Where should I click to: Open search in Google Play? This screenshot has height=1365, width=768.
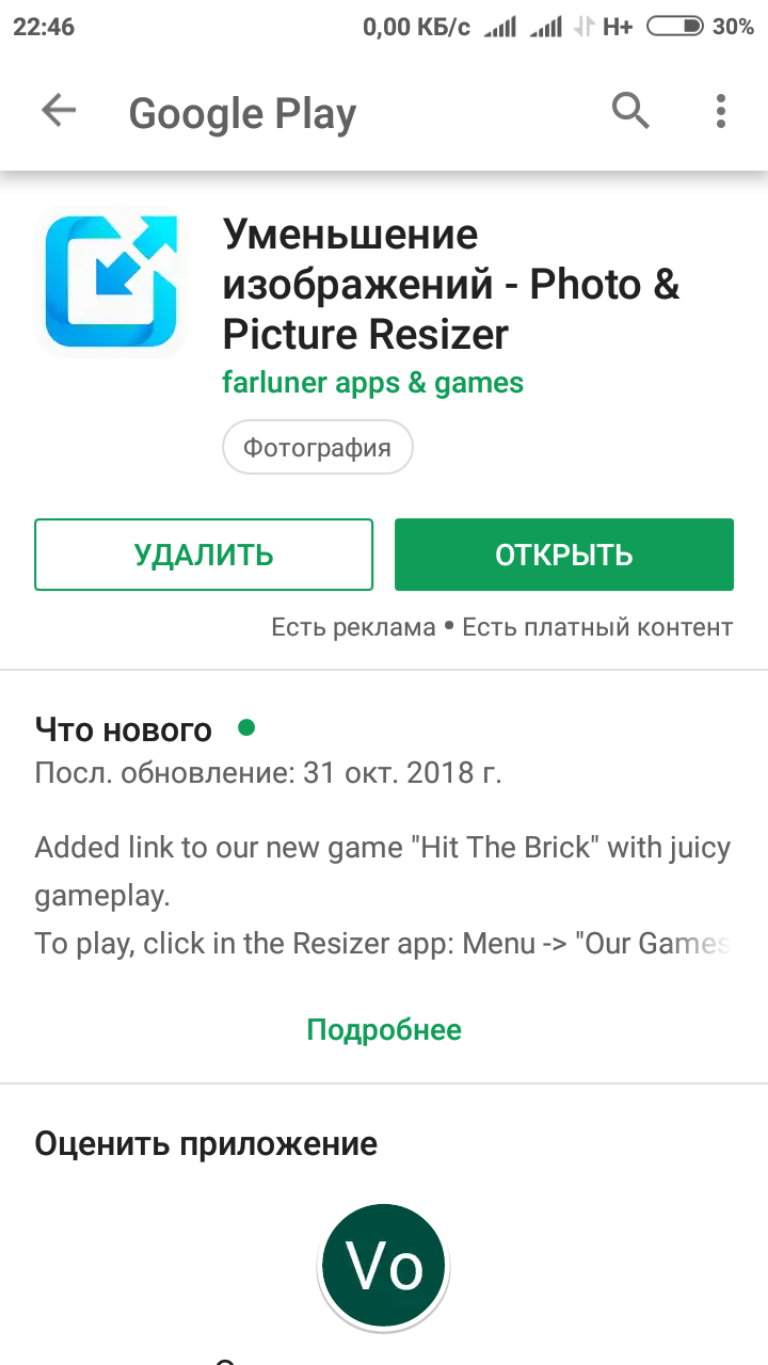click(631, 111)
